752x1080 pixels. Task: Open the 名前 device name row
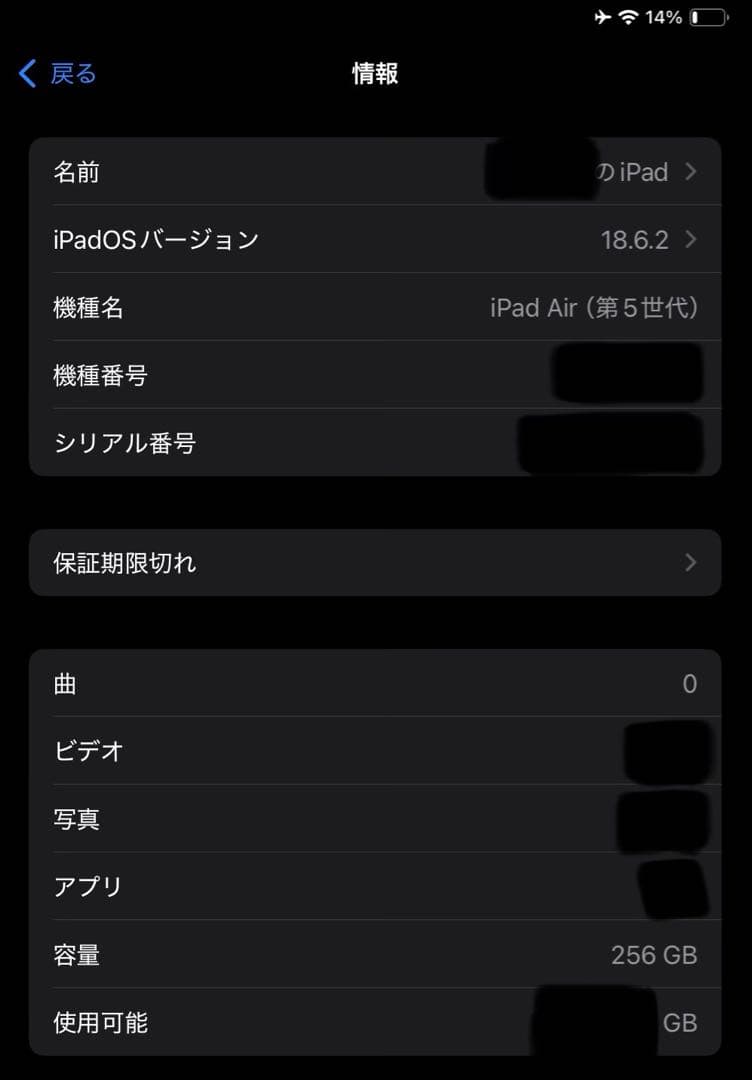[375, 172]
